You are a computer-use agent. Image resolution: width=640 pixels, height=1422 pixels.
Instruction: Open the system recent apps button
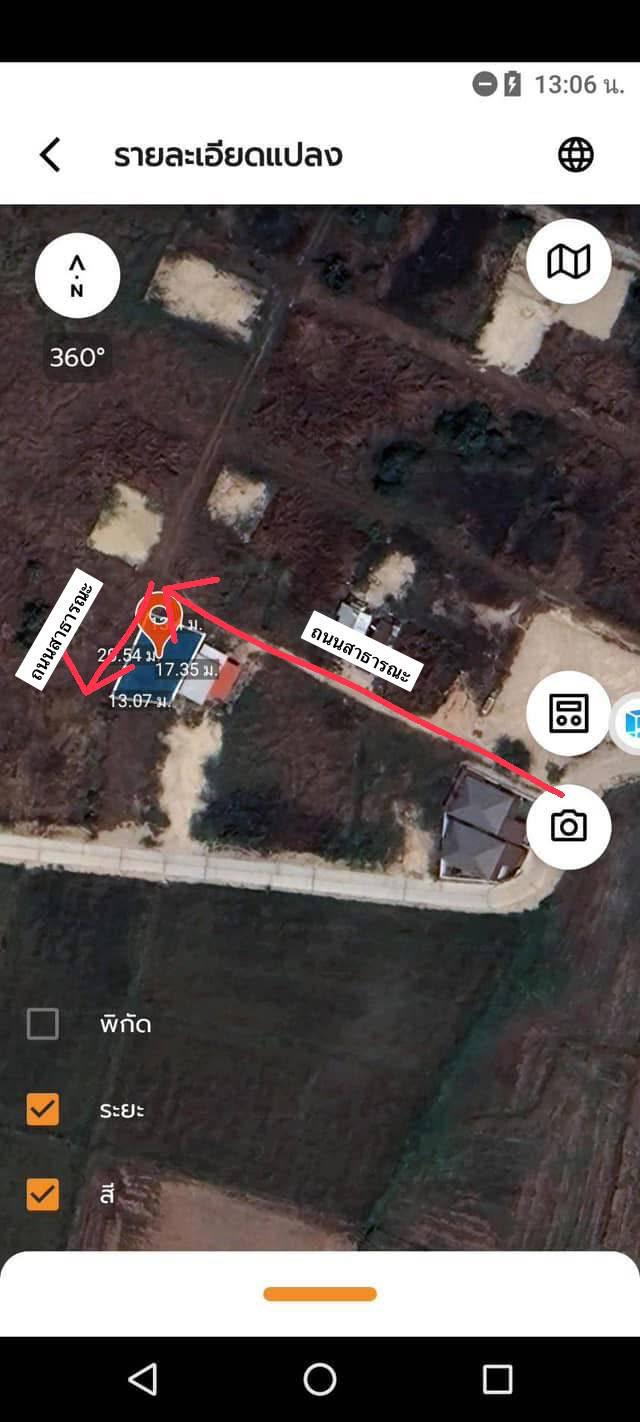[x=497, y=1379]
